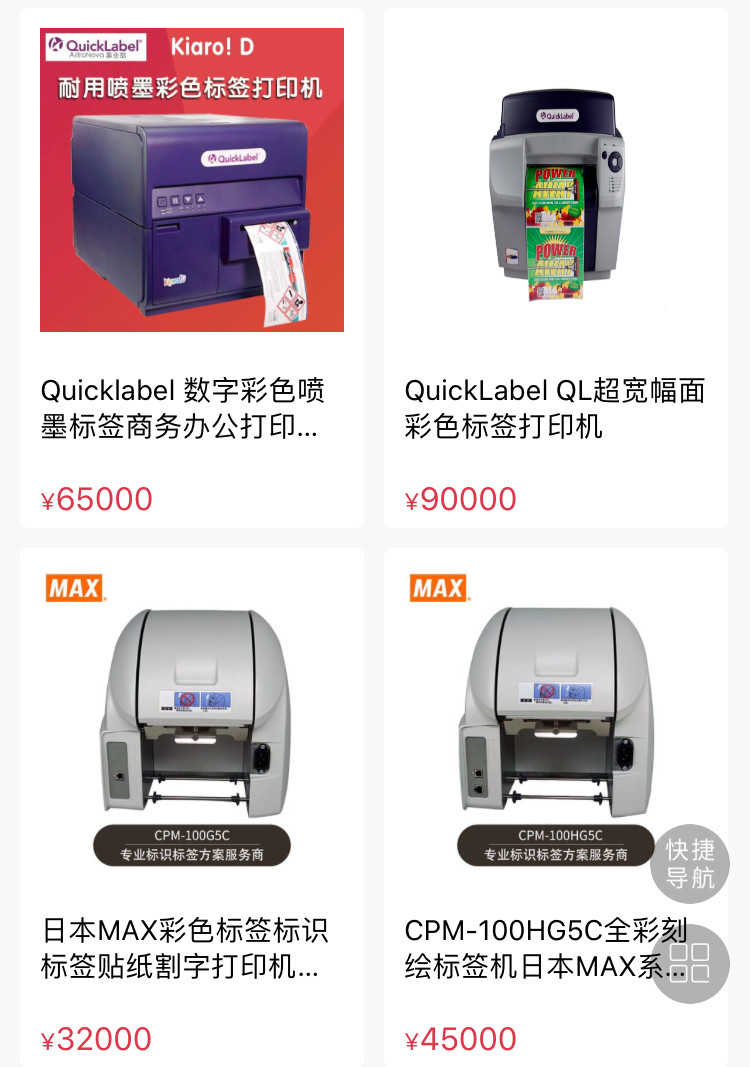Tap the 快捷导航 floating button
750x1067 pixels.
coord(690,864)
